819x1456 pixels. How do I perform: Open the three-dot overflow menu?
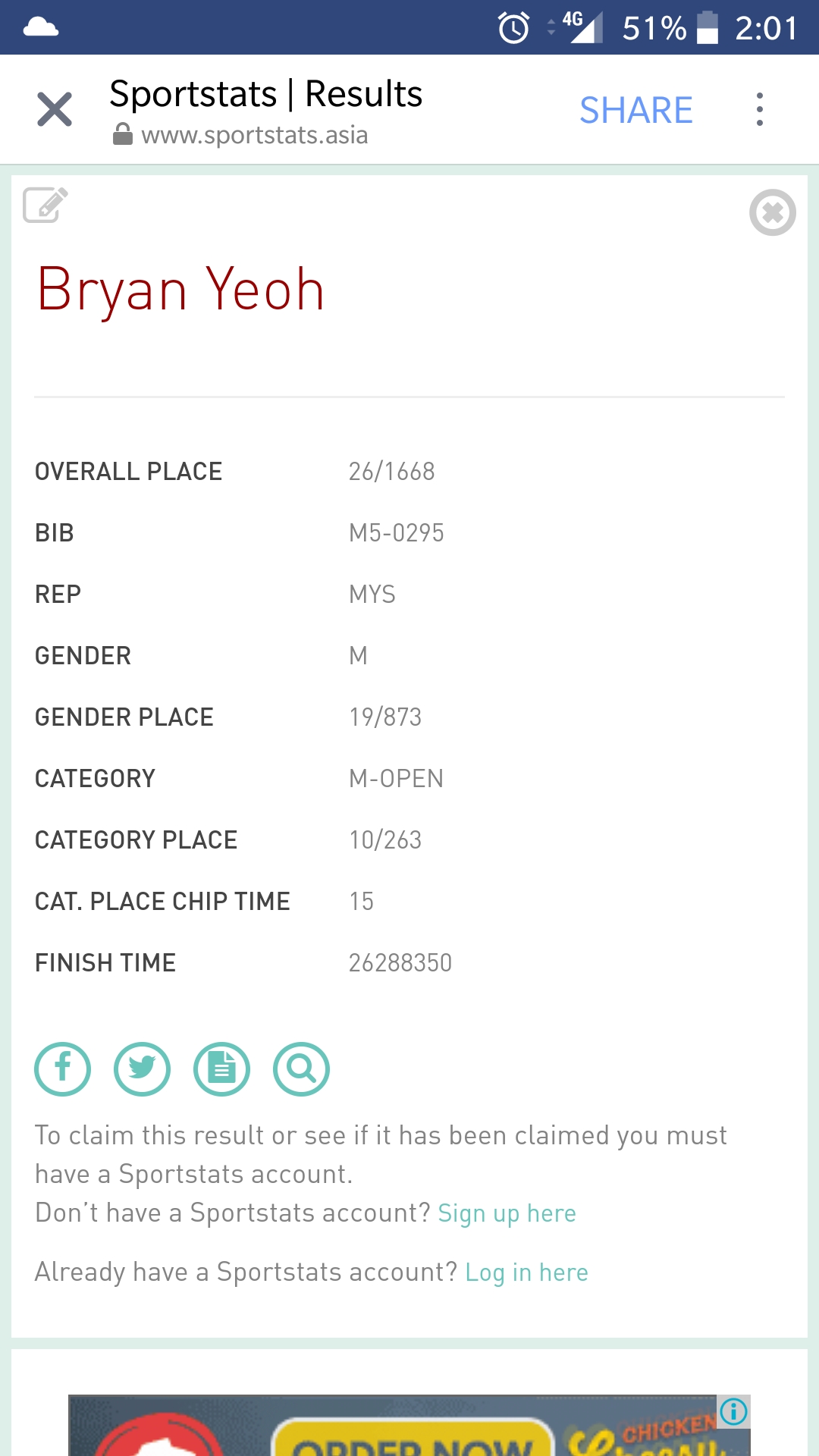tap(759, 110)
